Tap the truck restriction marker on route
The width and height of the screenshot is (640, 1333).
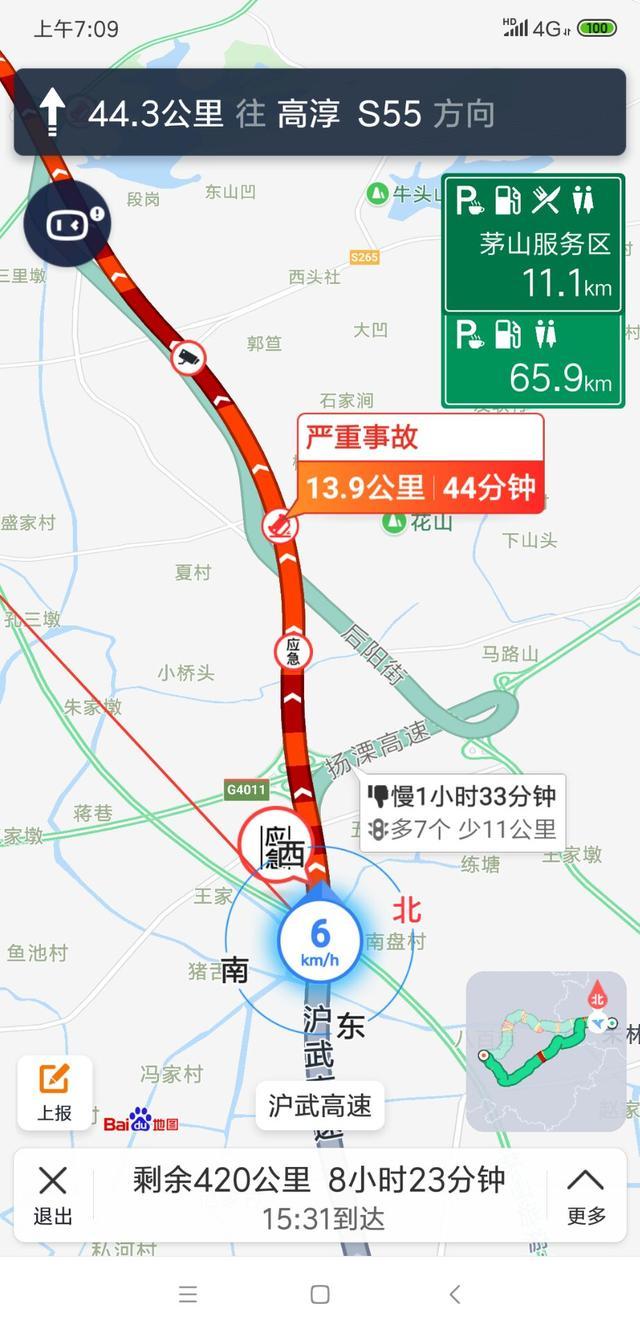pos(188,357)
